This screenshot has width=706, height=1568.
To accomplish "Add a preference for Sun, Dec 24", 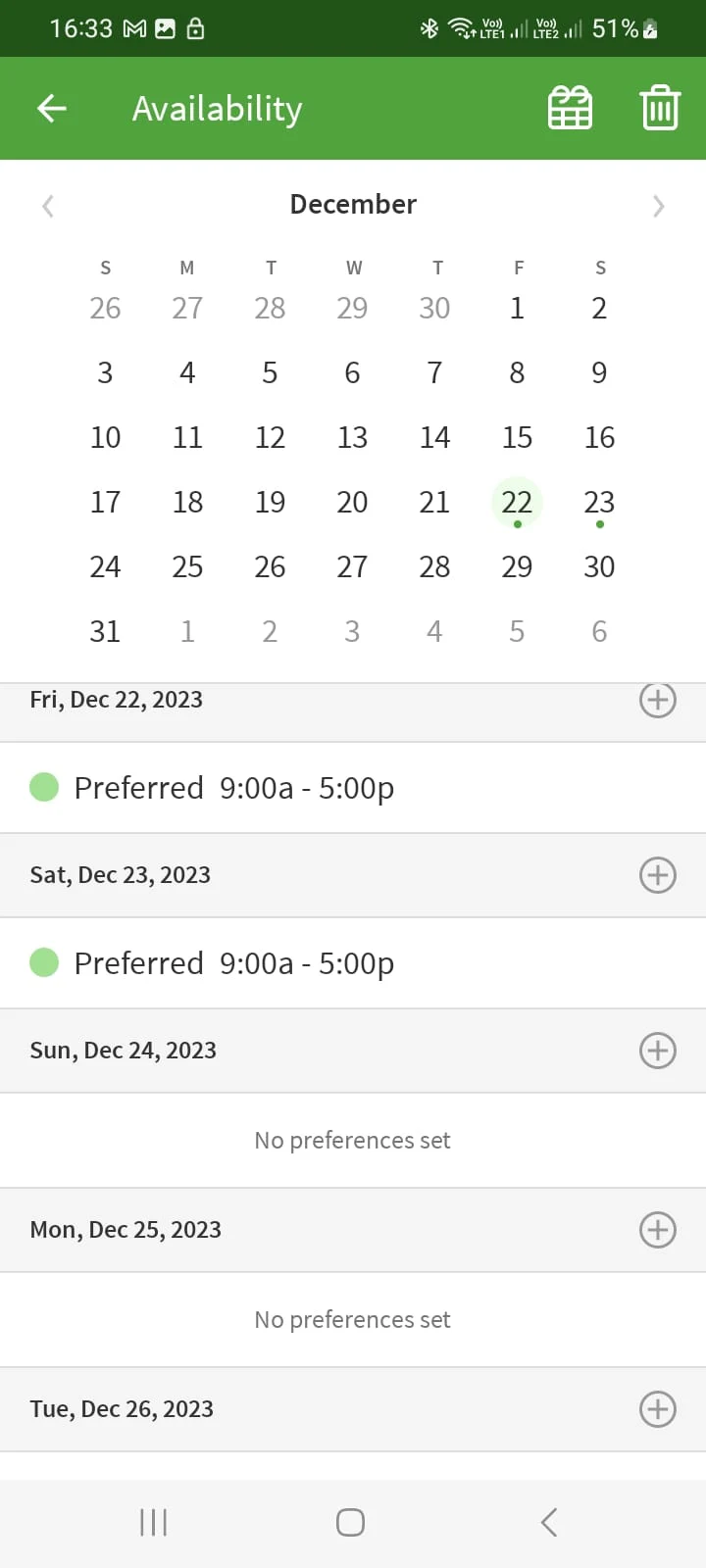I will click(657, 1050).
